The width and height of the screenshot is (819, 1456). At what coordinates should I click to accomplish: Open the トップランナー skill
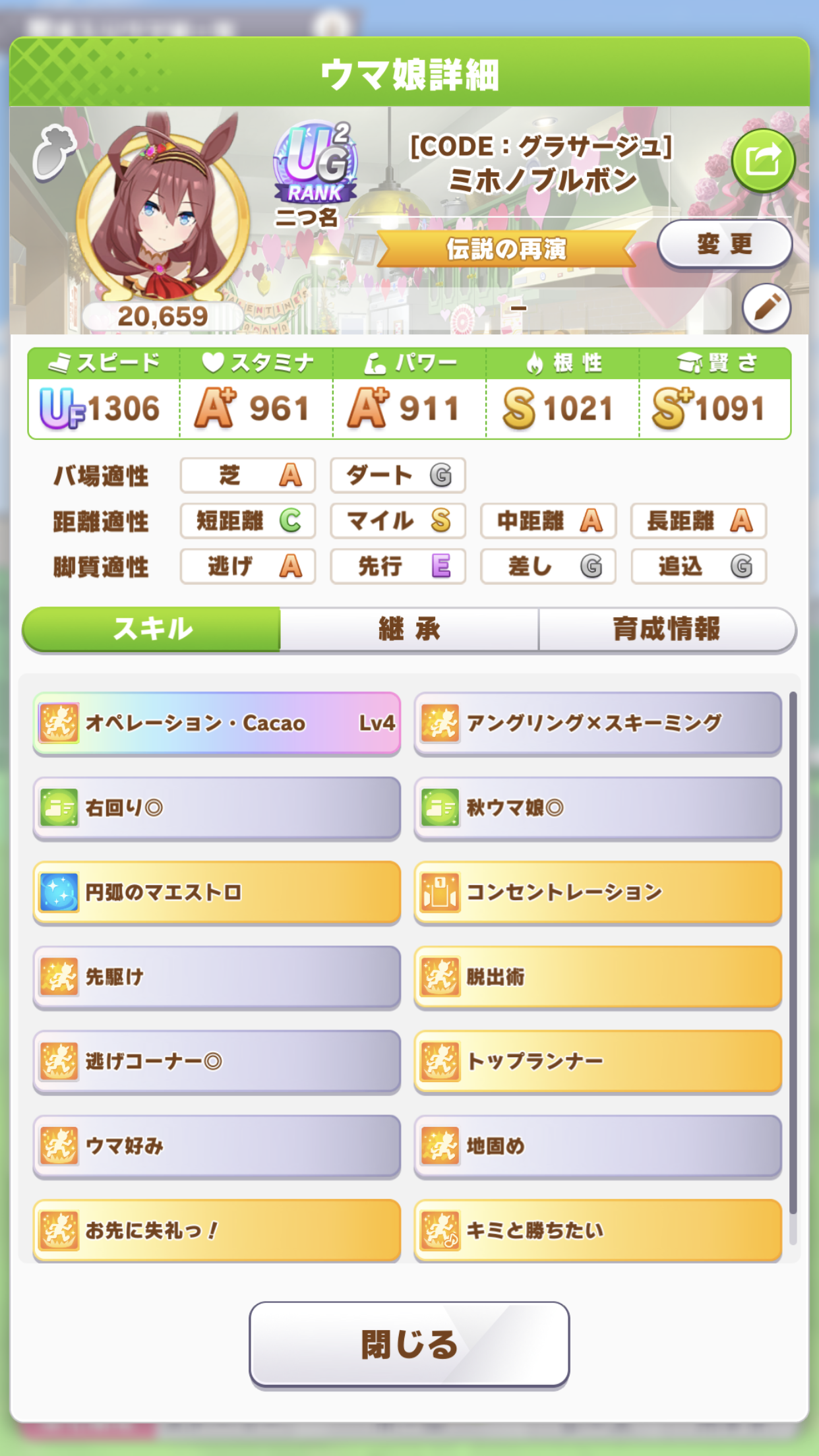tap(597, 1061)
